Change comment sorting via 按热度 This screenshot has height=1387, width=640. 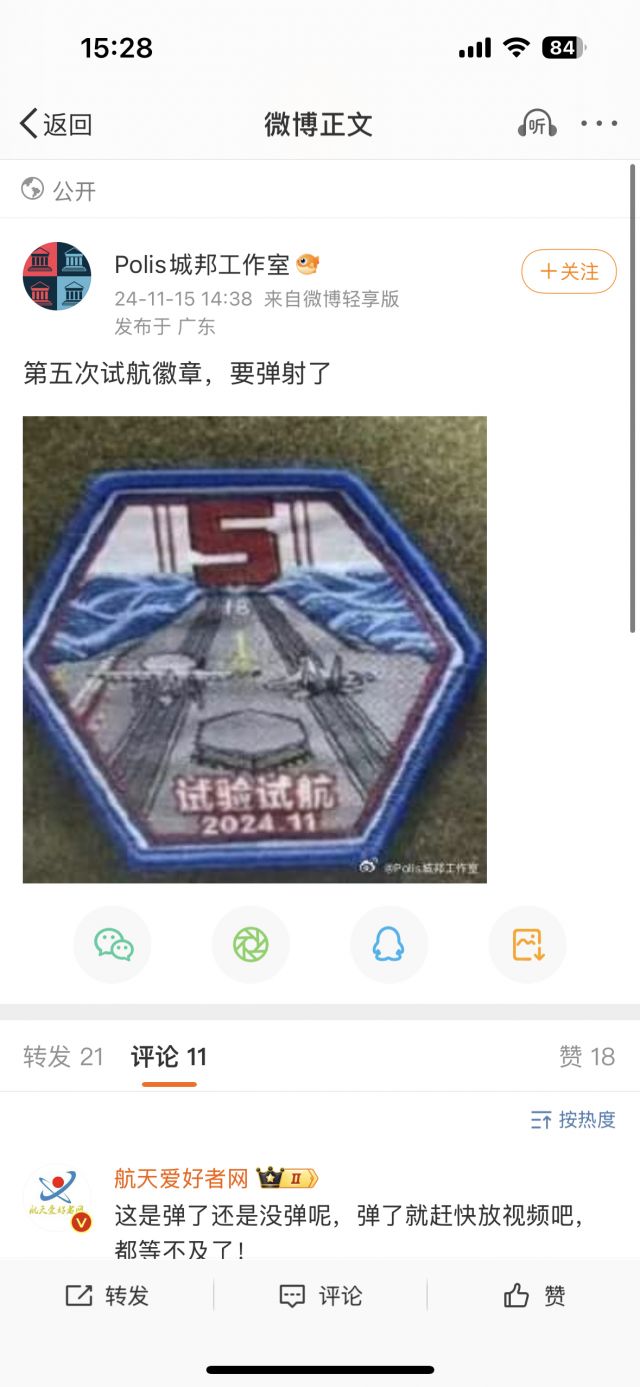pos(573,1120)
